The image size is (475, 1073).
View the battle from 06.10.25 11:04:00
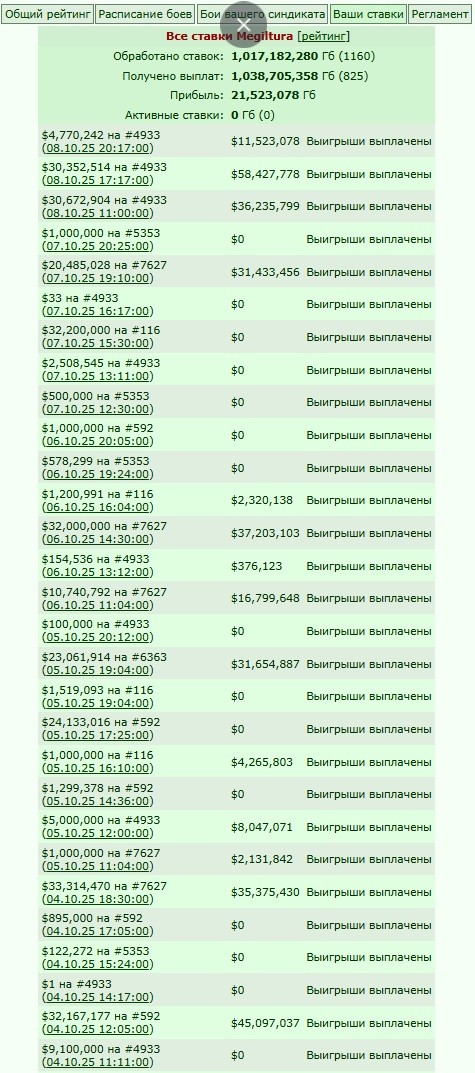98,605
